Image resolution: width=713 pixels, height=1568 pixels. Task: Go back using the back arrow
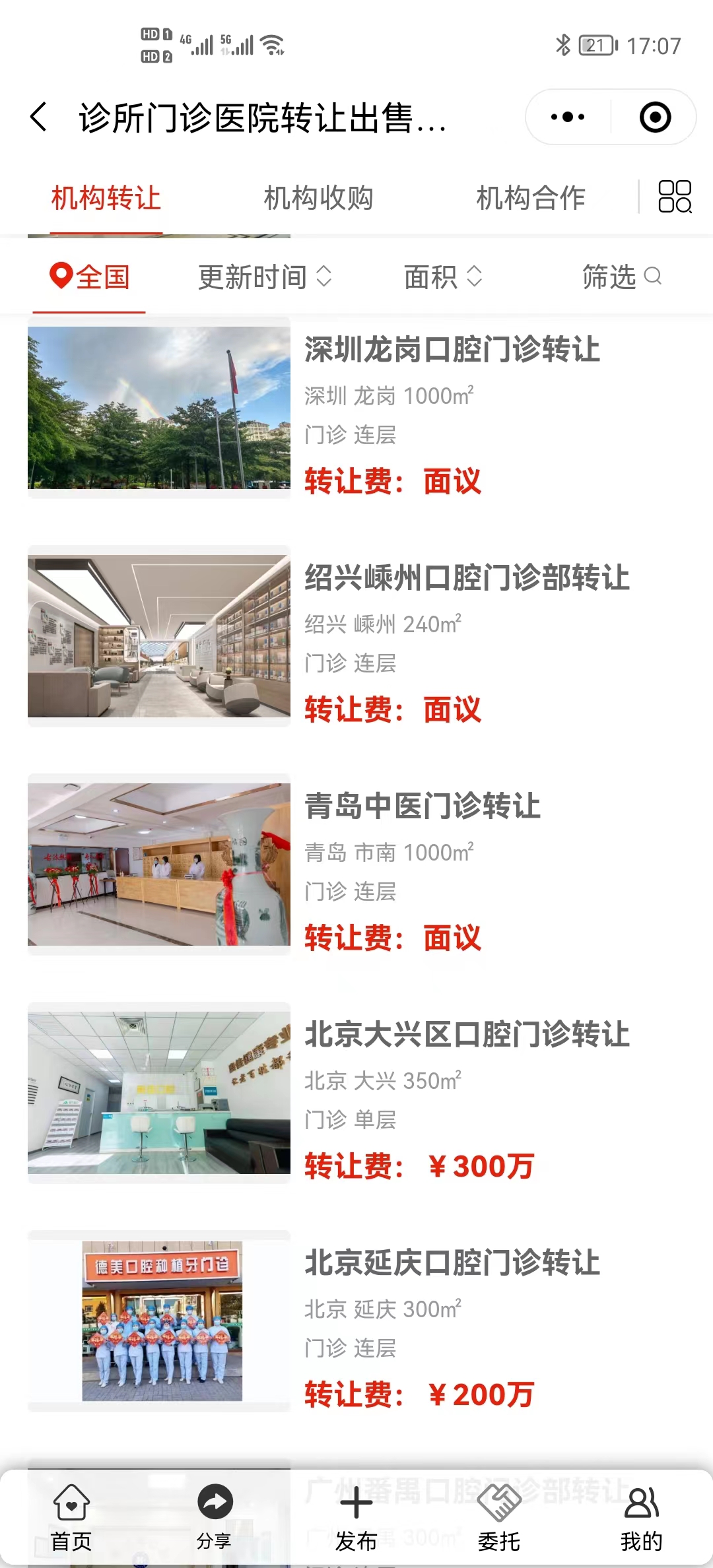pos(40,117)
